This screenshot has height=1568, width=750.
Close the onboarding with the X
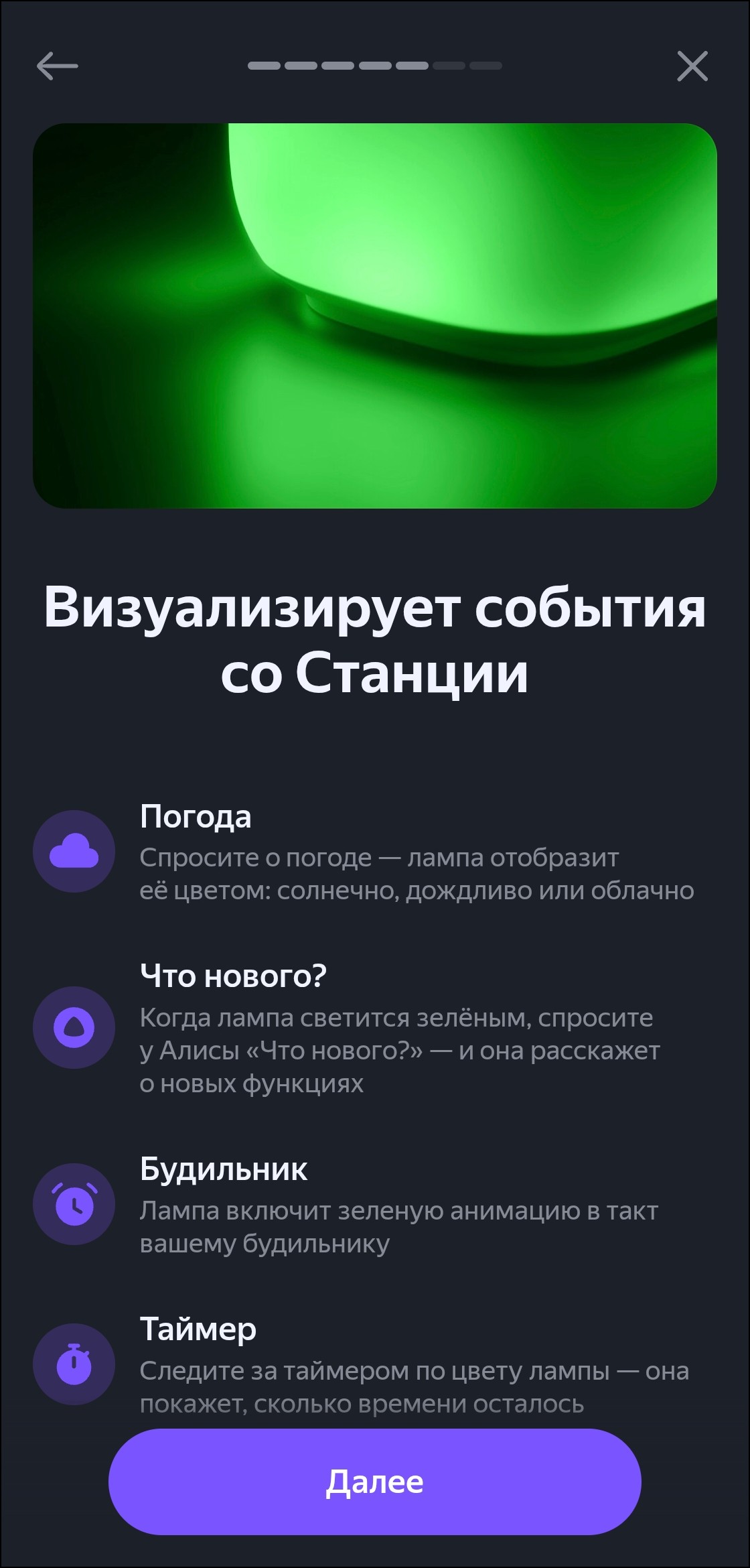point(692,66)
